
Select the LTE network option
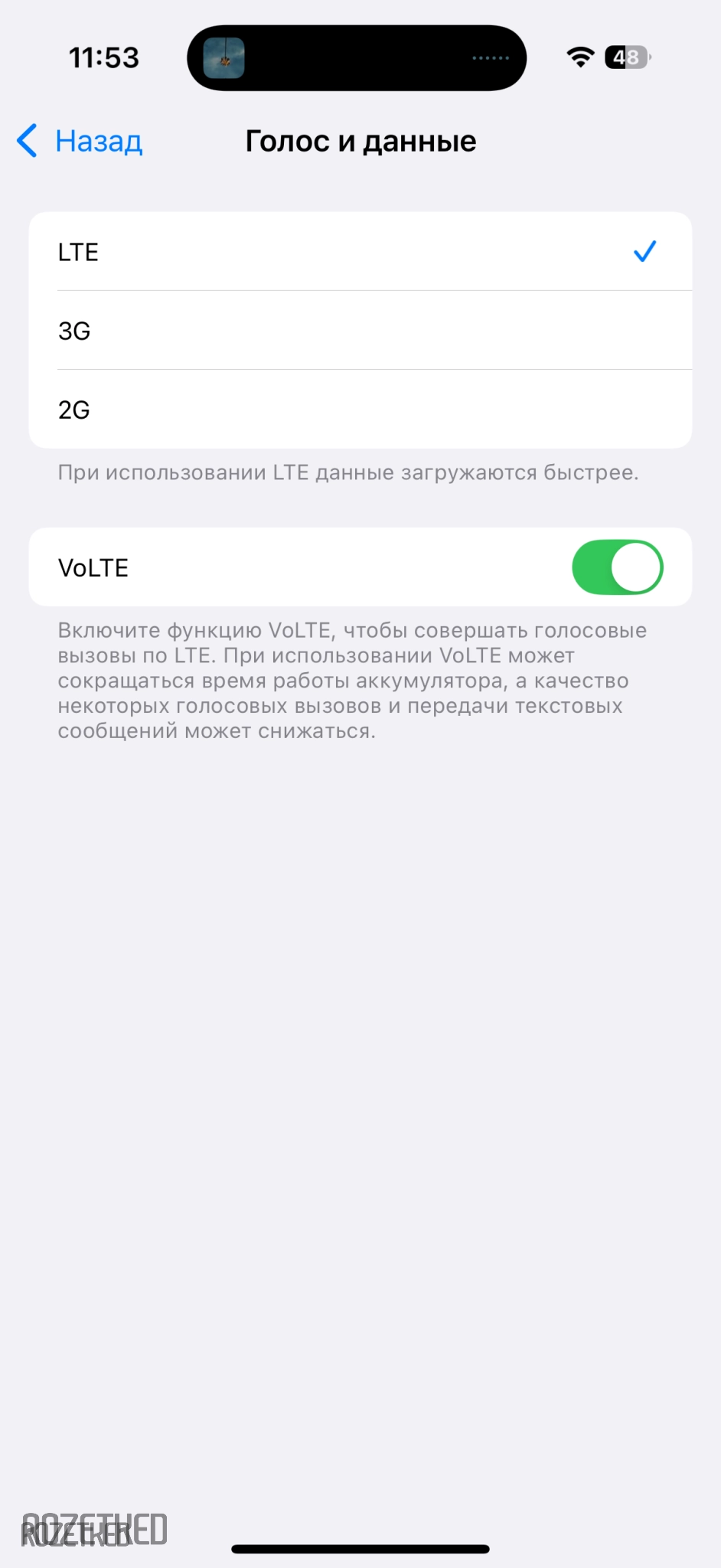click(360, 252)
